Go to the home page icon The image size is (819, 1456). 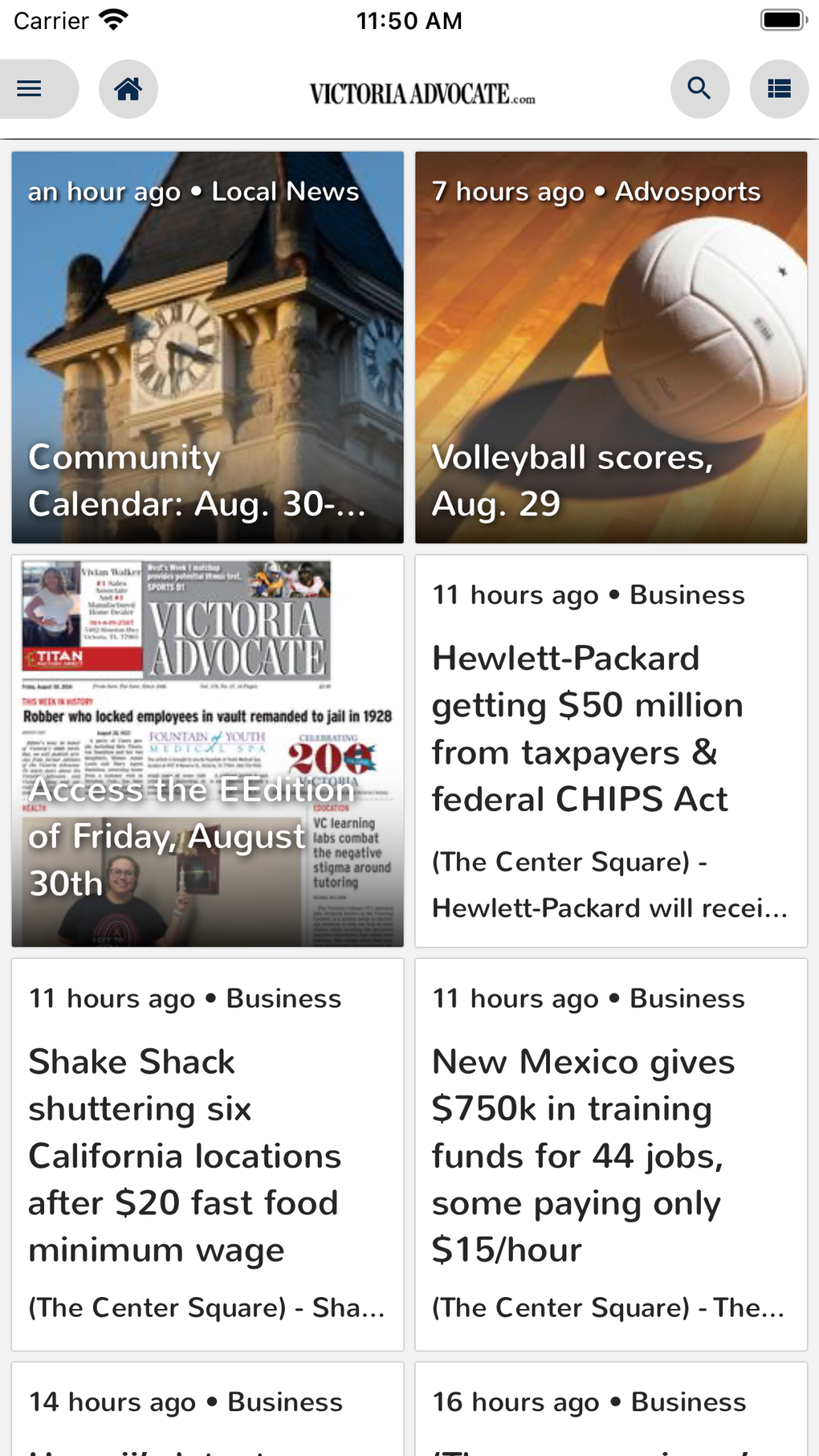point(128,88)
